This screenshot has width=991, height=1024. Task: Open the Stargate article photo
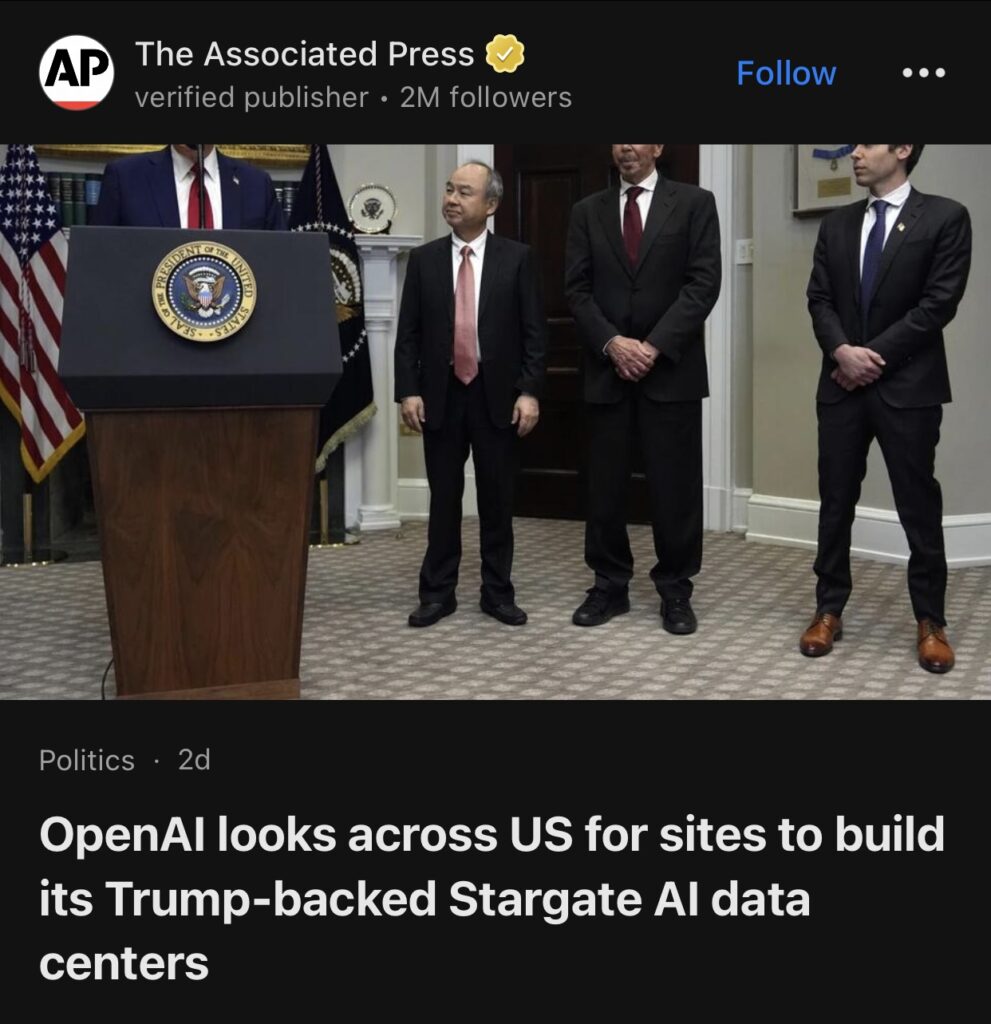[x=495, y=421]
